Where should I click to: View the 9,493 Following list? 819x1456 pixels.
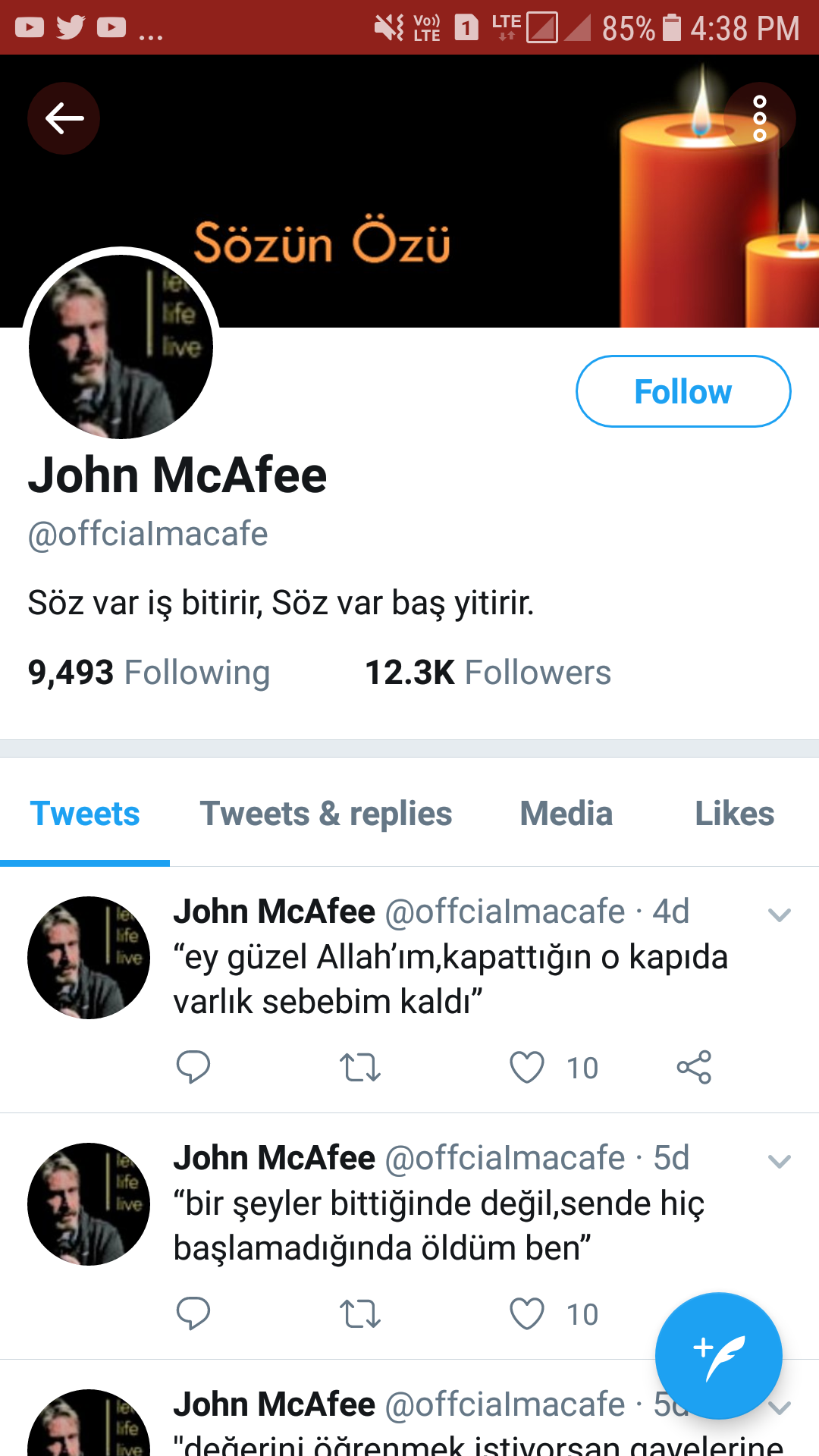coord(149,673)
